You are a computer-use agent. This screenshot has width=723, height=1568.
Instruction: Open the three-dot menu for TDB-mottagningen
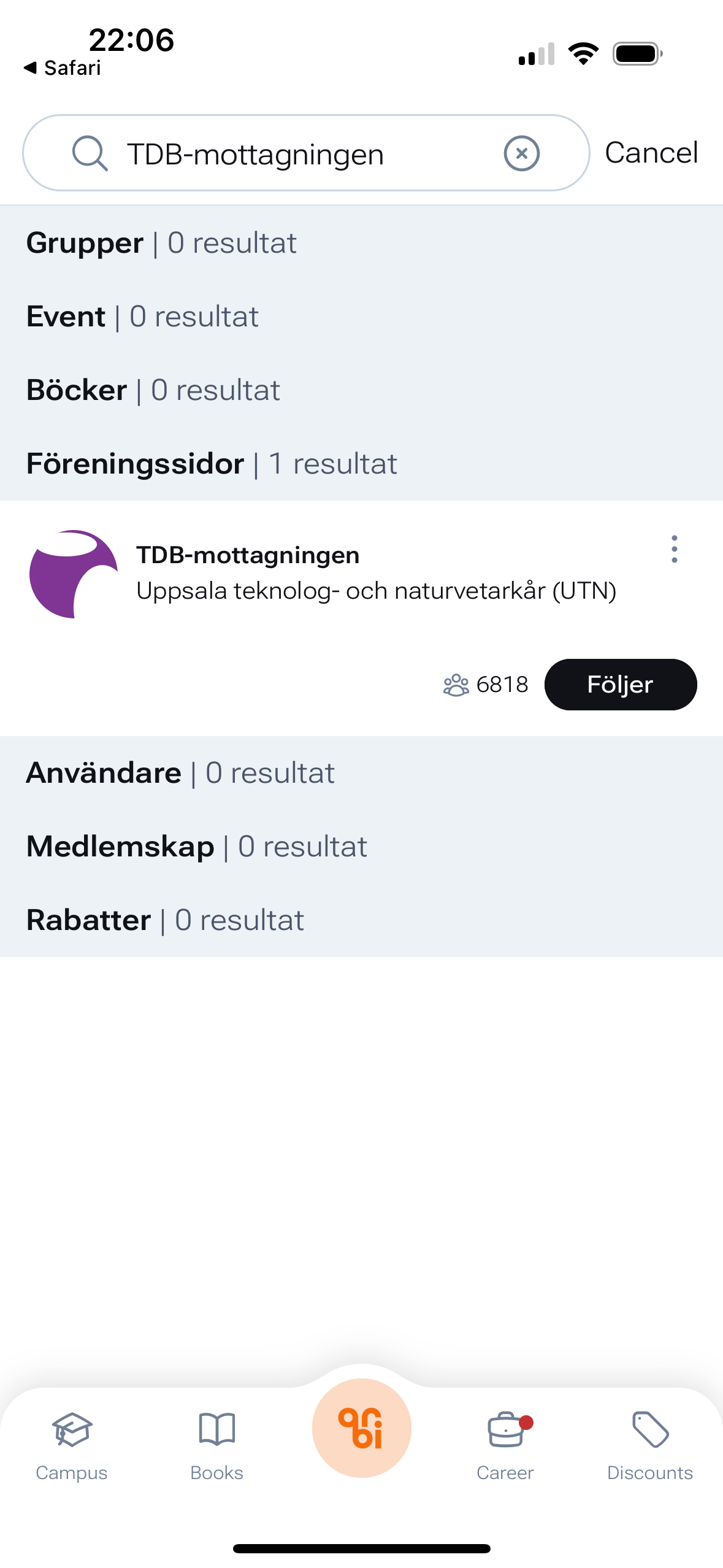[674, 549]
